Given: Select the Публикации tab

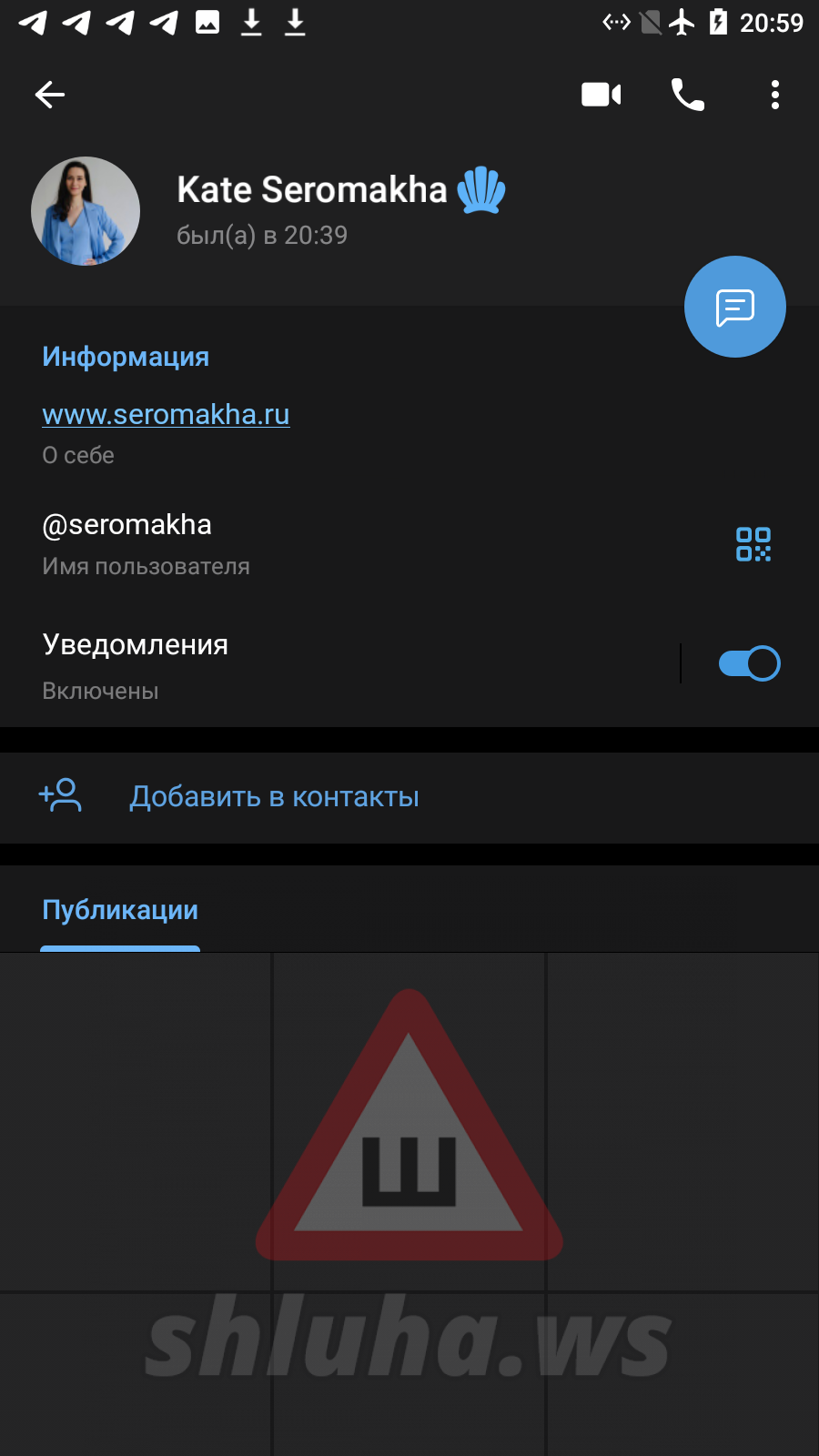Looking at the screenshot, I should tap(120, 910).
